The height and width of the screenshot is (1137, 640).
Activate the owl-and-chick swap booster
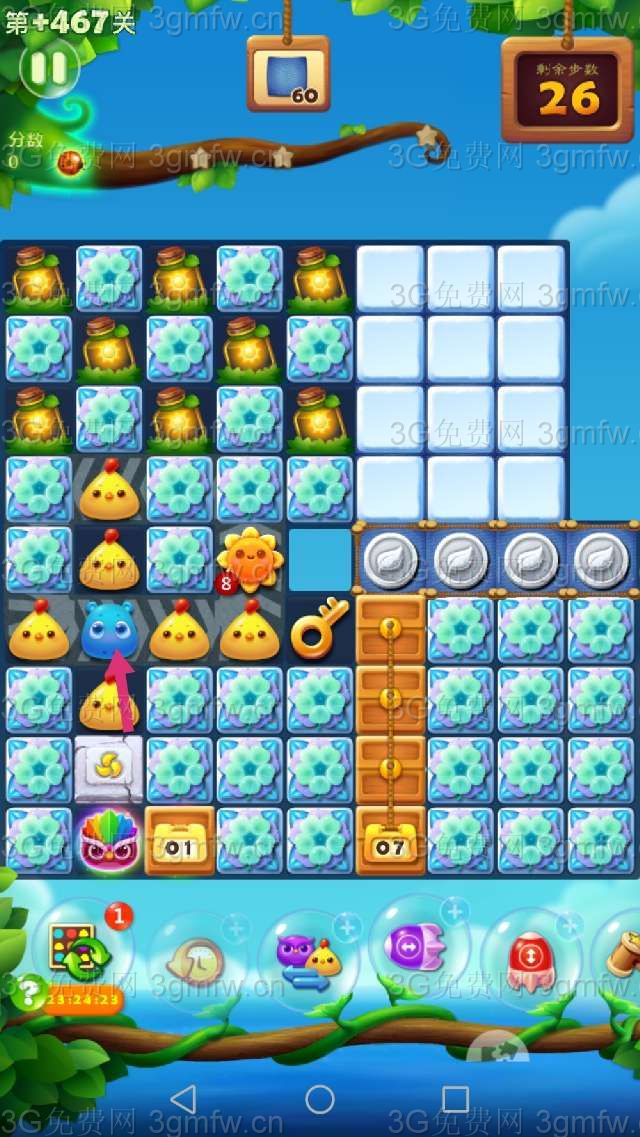[305, 958]
